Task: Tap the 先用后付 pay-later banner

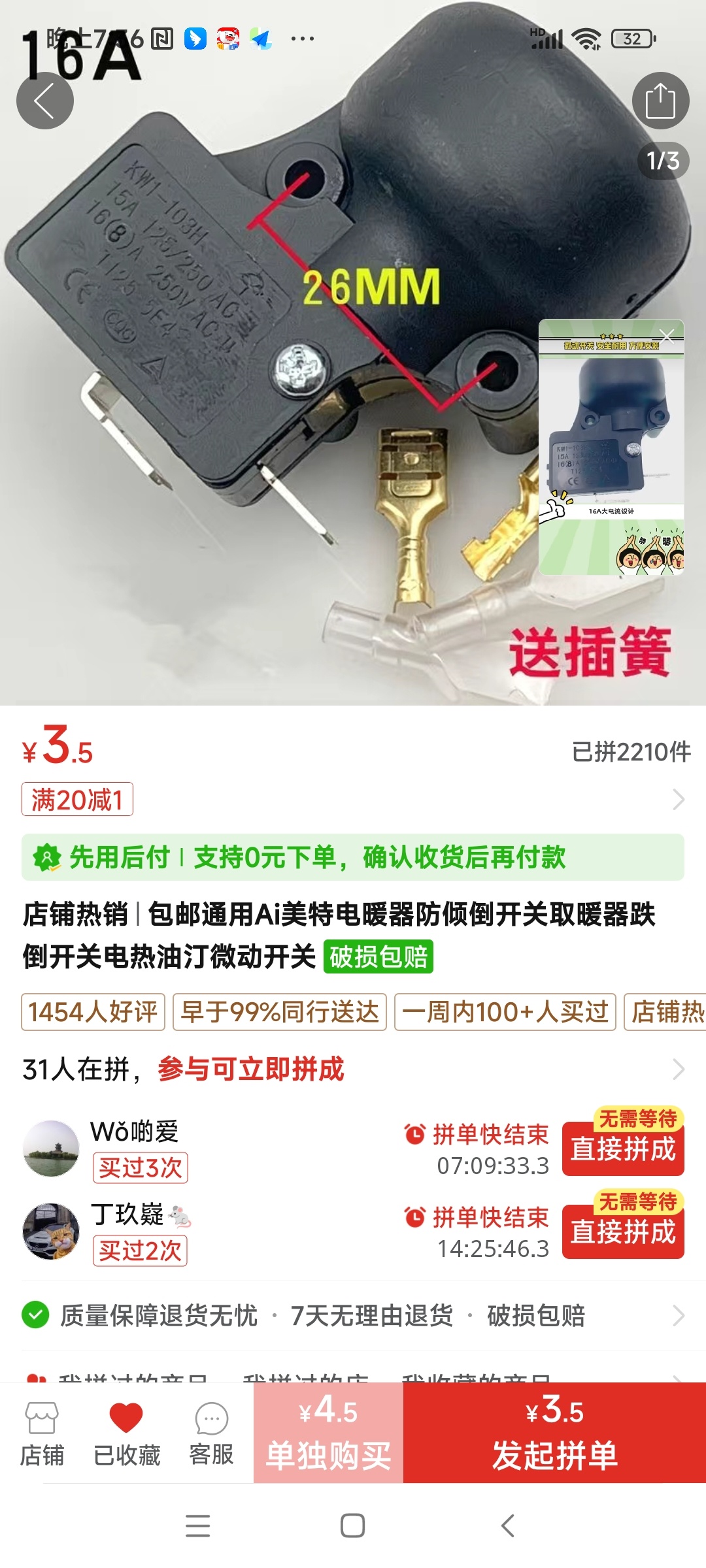Action: pyautogui.click(x=353, y=857)
